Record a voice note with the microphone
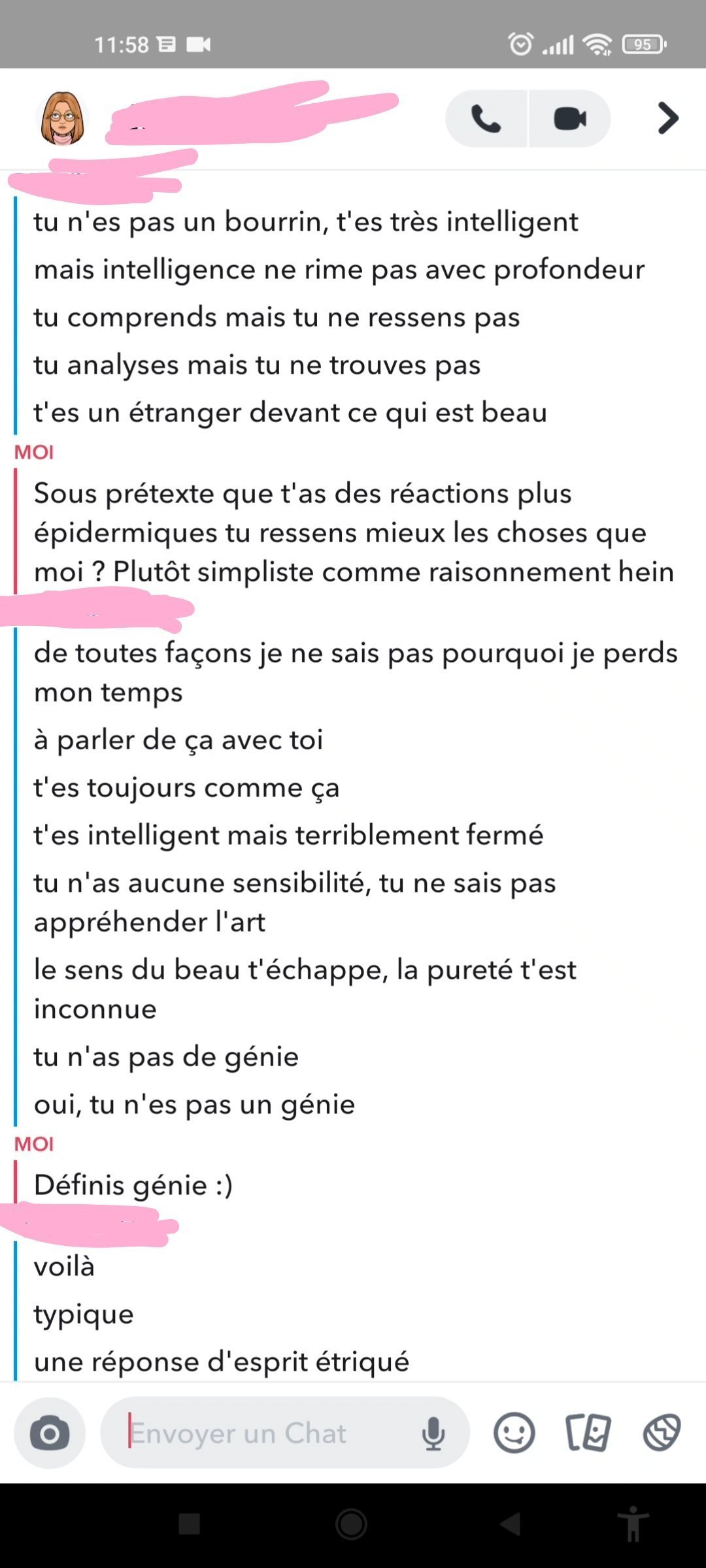 click(x=433, y=1433)
